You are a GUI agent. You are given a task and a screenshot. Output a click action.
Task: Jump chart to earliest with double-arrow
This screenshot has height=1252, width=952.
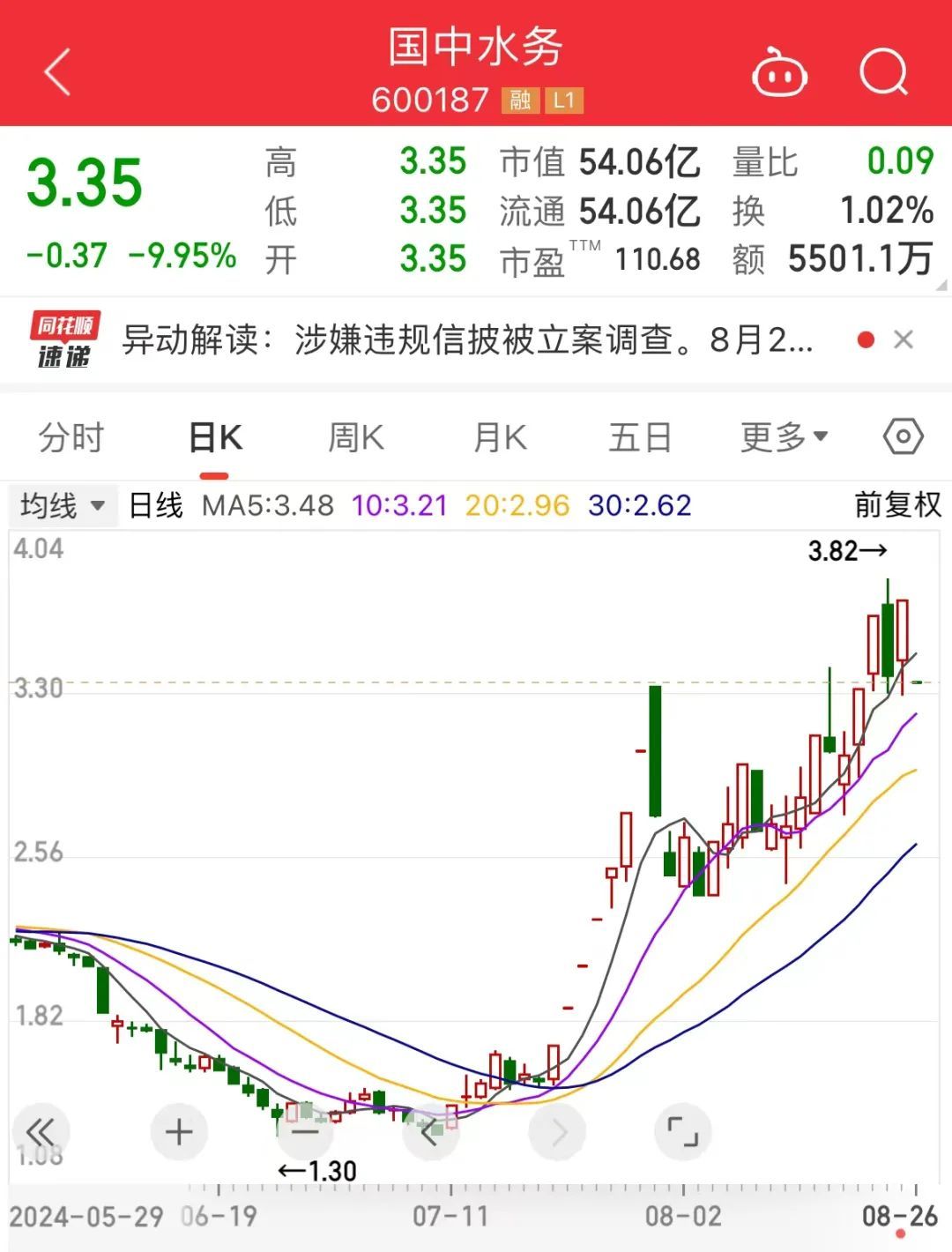41,1132
